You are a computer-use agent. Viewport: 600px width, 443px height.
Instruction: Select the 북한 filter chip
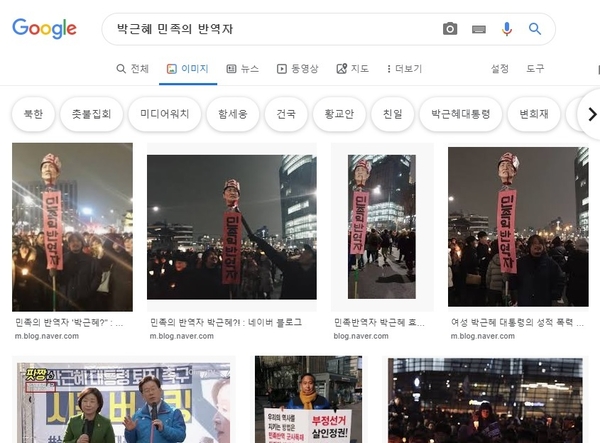(33, 114)
